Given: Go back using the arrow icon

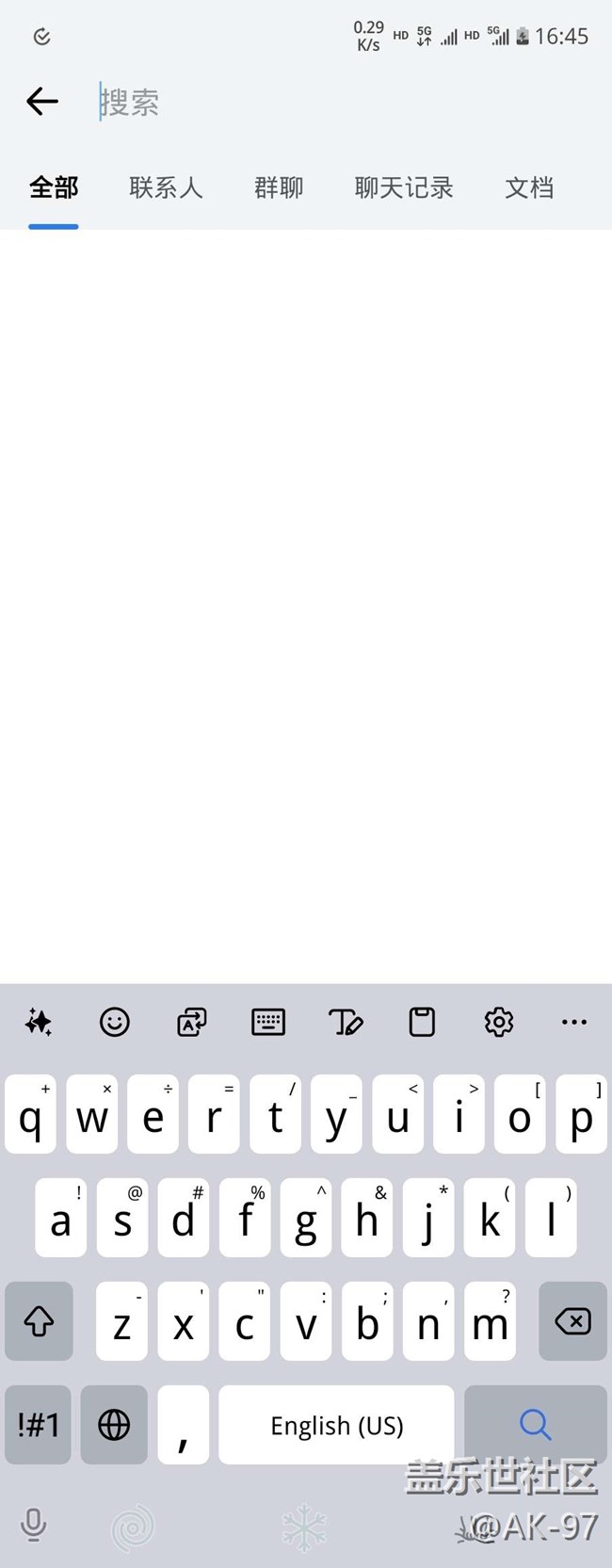Looking at the screenshot, I should [42, 101].
